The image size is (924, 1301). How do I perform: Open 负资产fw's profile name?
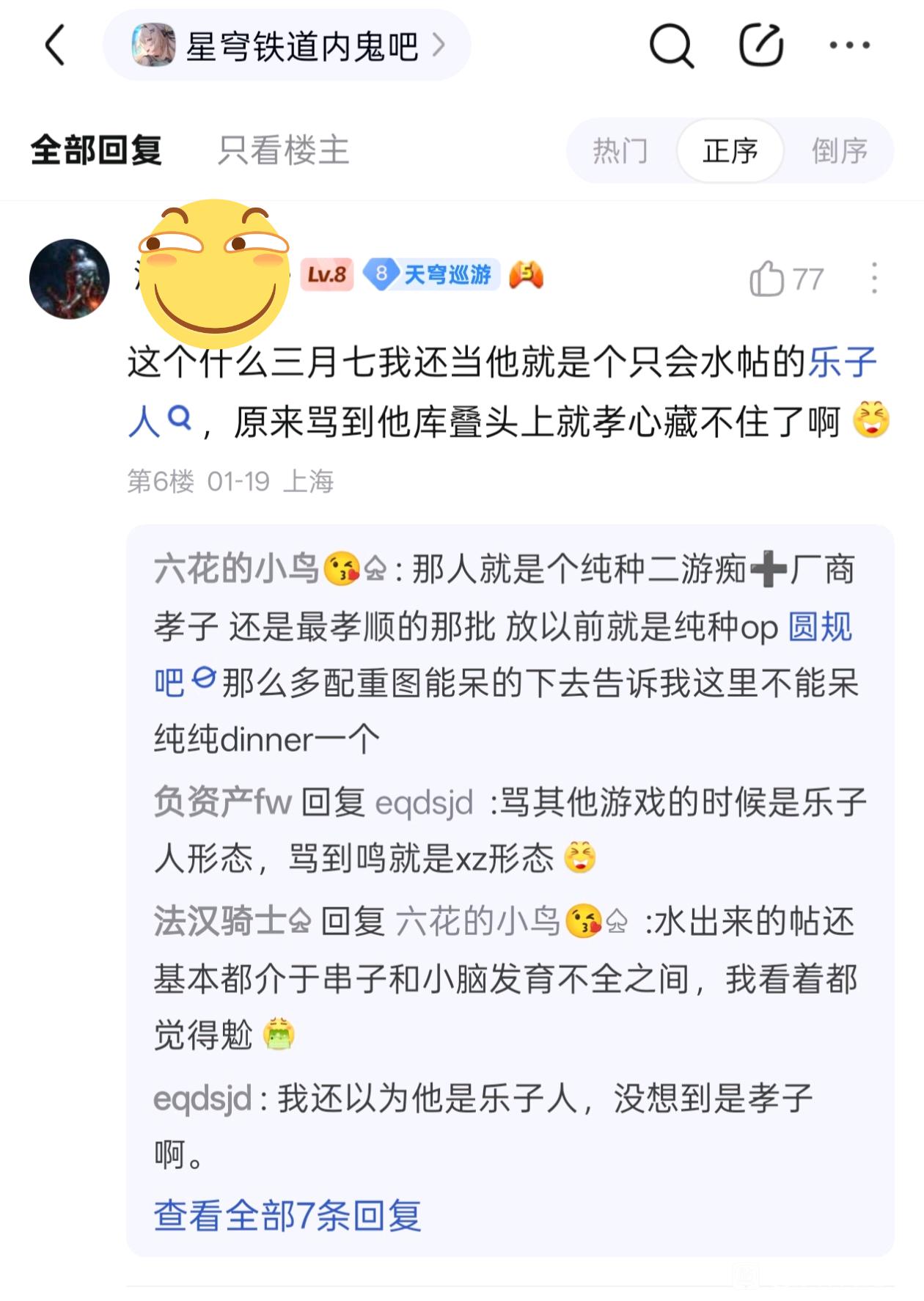point(222,802)
